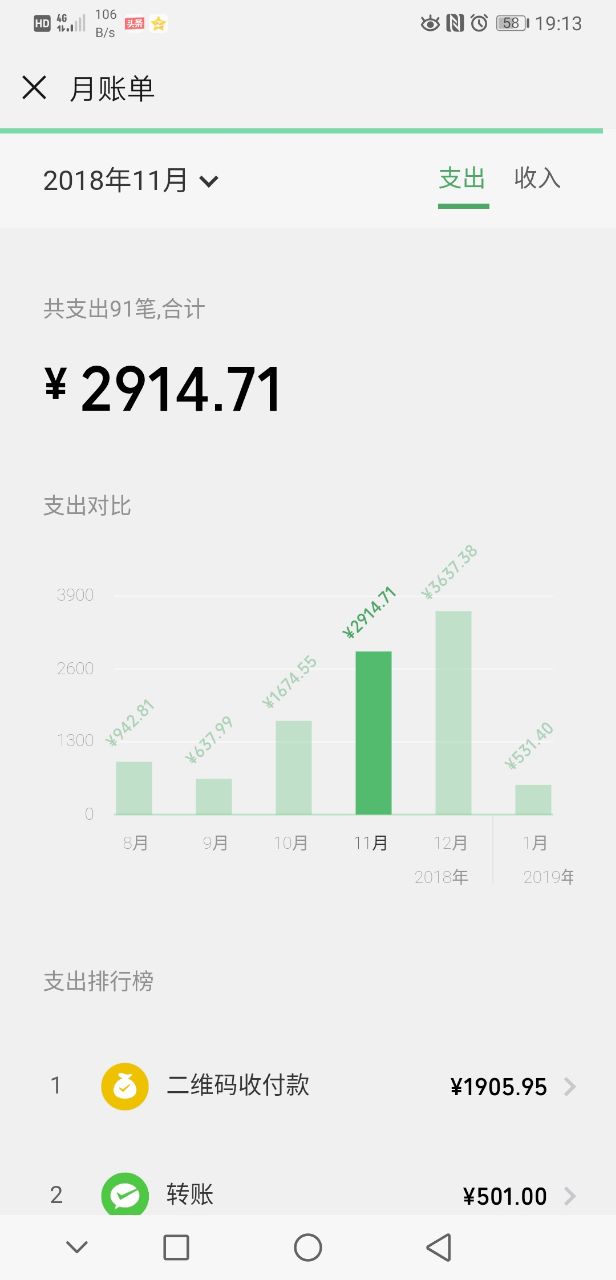Open recent apps with the square button
Image resolution: width=616 pixels, height=1280 pixels.
tap(176, 1247)
